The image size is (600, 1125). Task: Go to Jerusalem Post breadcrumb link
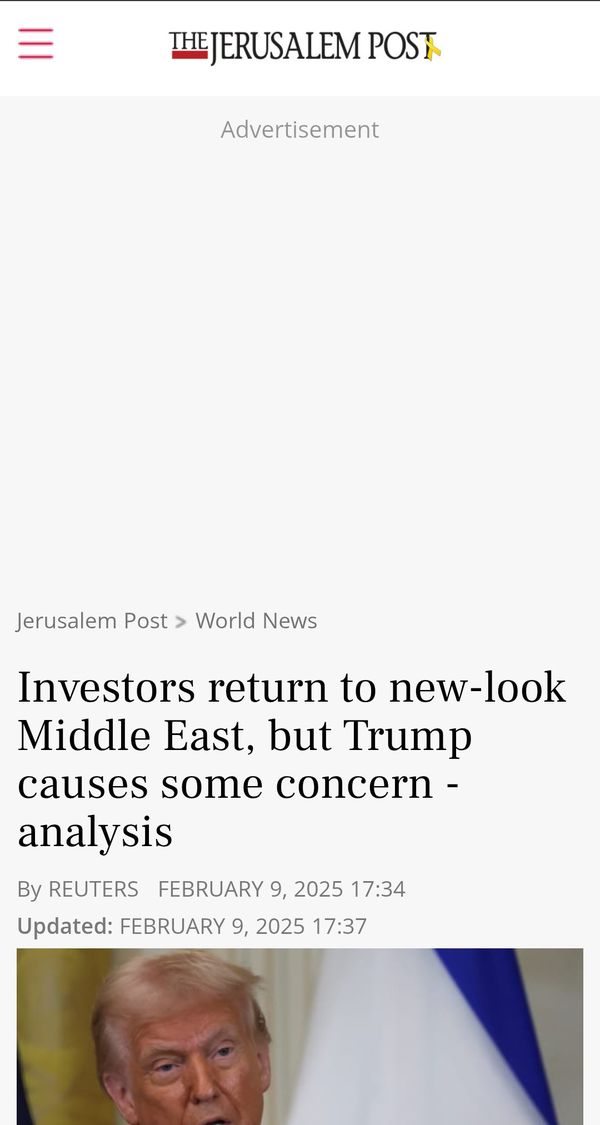92,621
